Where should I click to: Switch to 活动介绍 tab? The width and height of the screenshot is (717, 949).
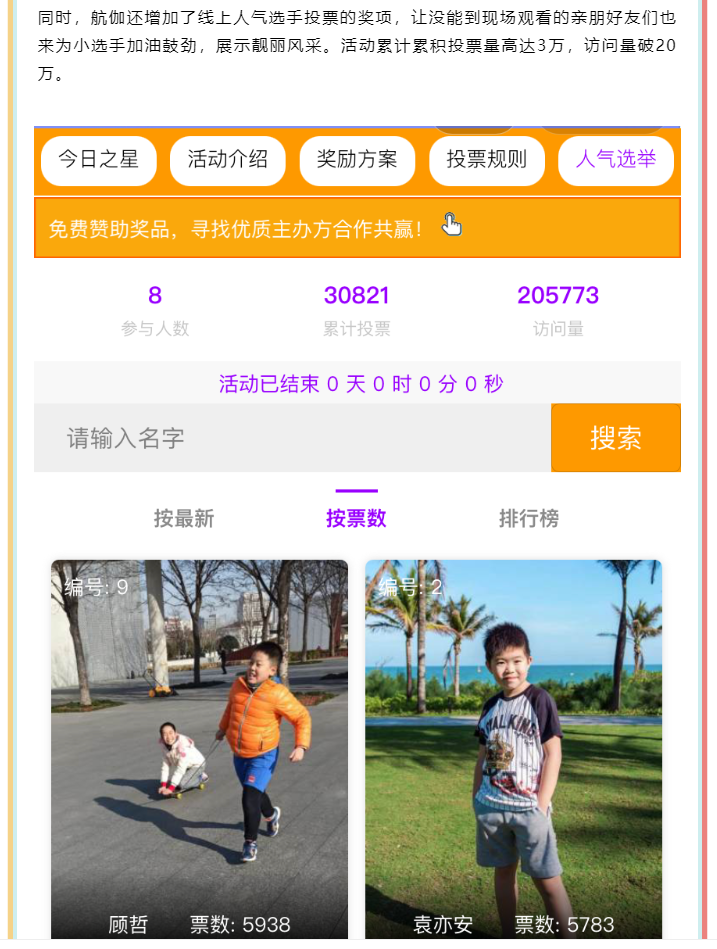tap(227, 160)
